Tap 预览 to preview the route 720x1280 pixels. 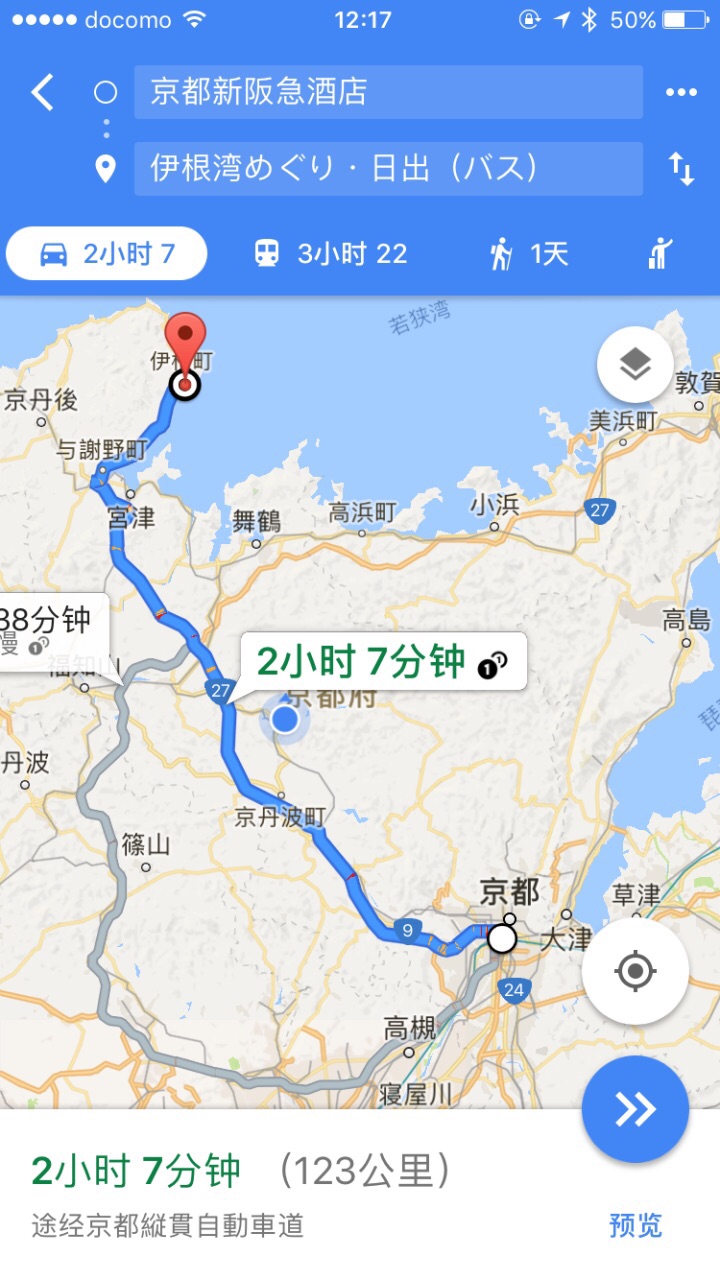[x=635, y=1225]
